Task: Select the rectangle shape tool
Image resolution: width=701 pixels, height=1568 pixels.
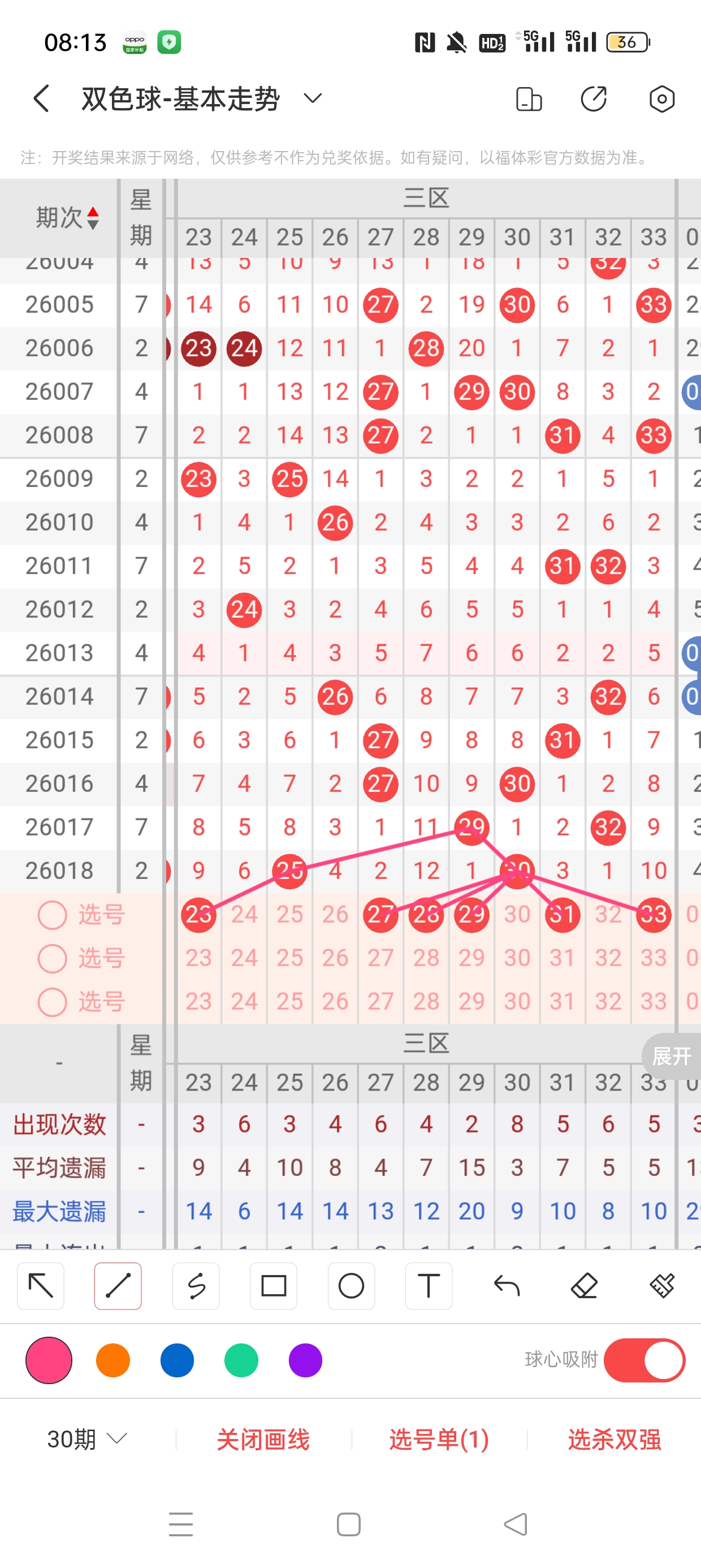Action: pyautogui.click(x=273, y=1286)
